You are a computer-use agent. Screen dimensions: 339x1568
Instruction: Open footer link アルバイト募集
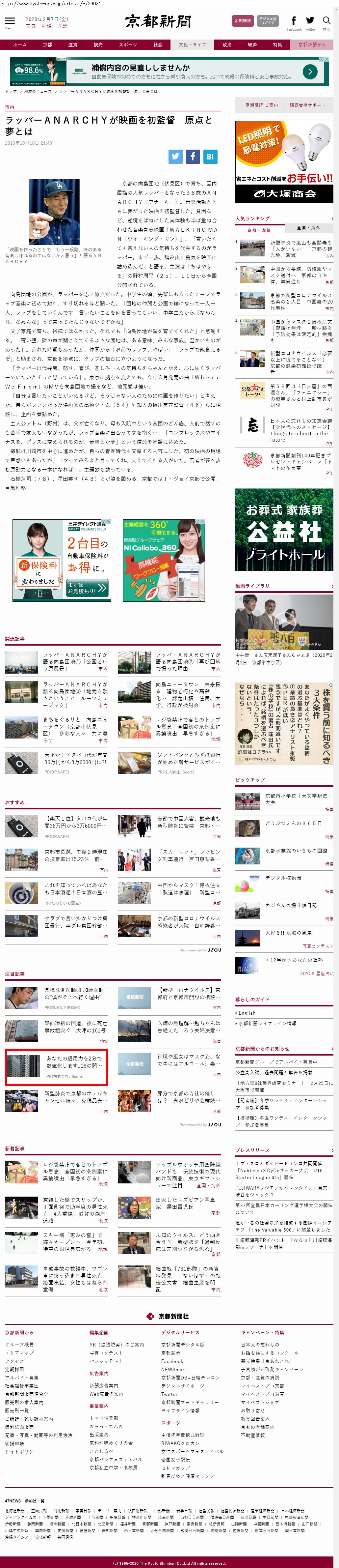click(x=21, y=1377)
